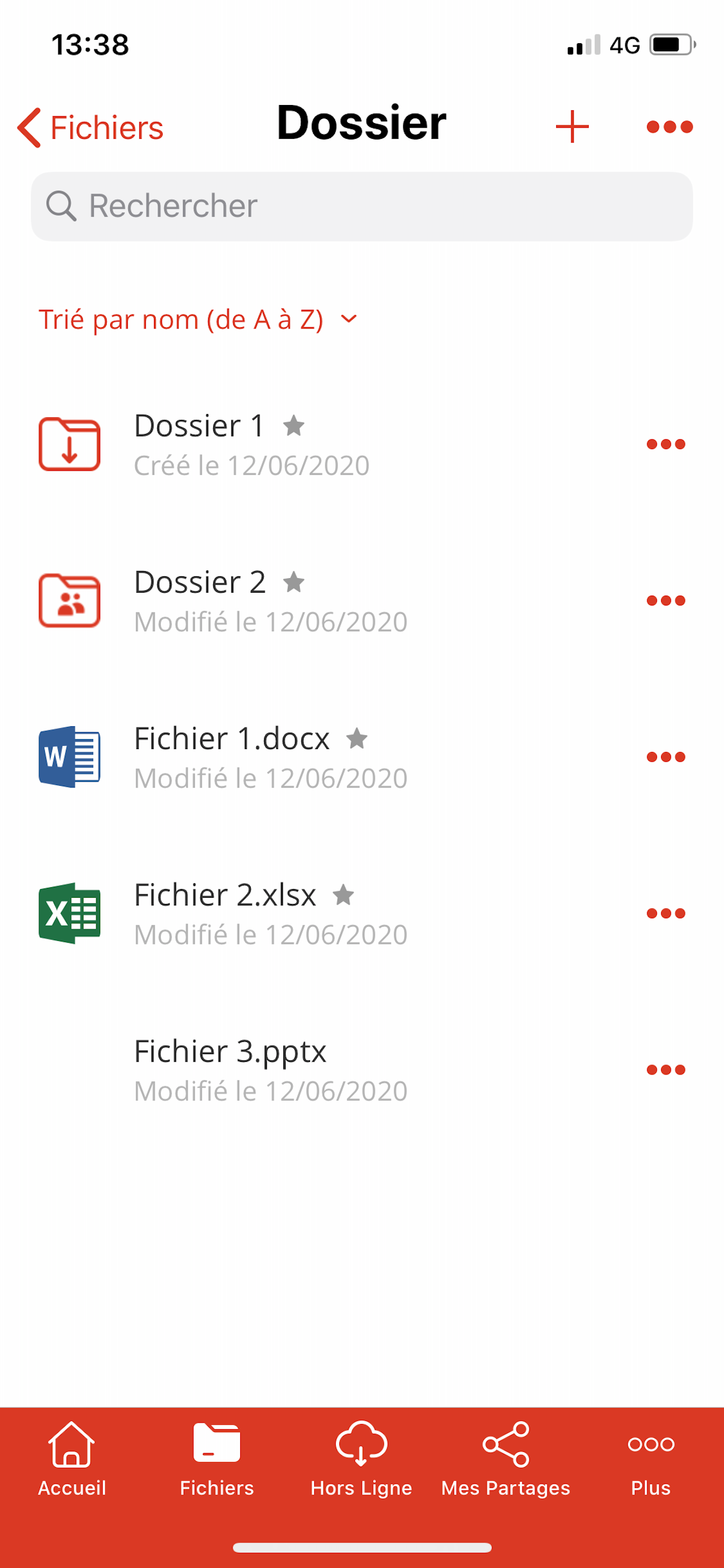The height and width of the screenshot is (1568, 724).
Task: Open the three-dot menu for Dossier 2
Action: tap(665, 600)
